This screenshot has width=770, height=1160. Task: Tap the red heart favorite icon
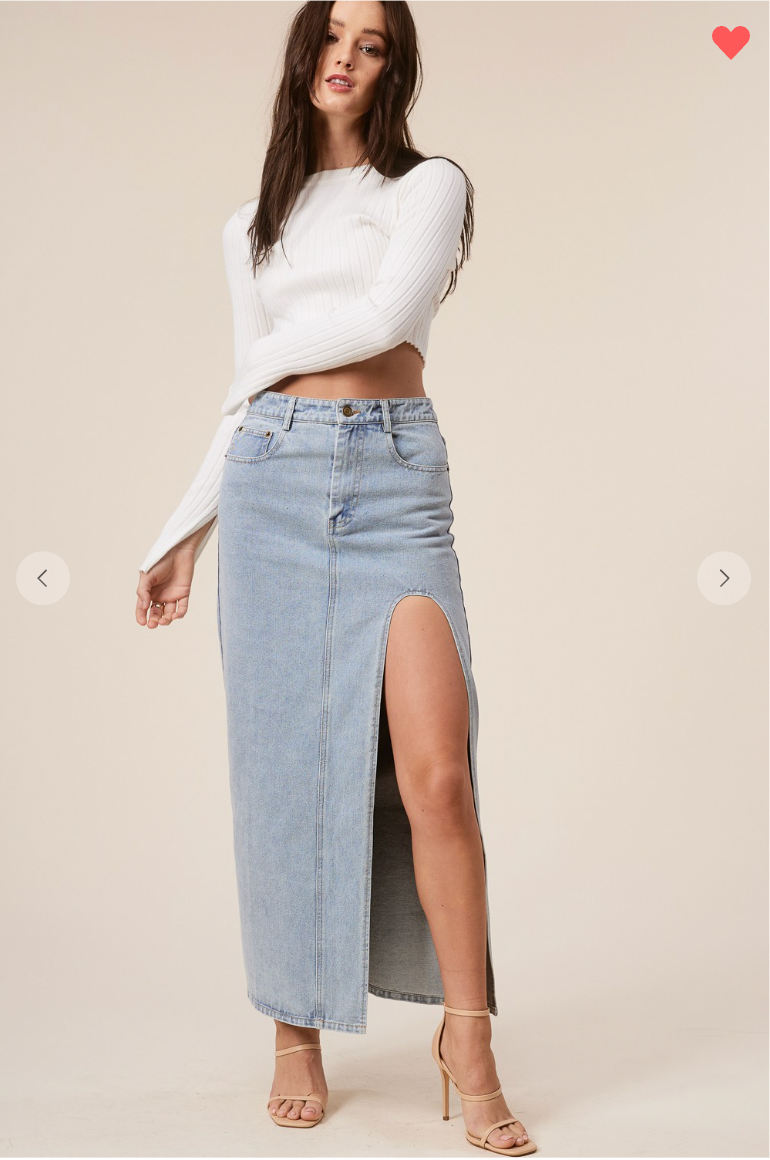pyautogui.click(x=730, y=42)
